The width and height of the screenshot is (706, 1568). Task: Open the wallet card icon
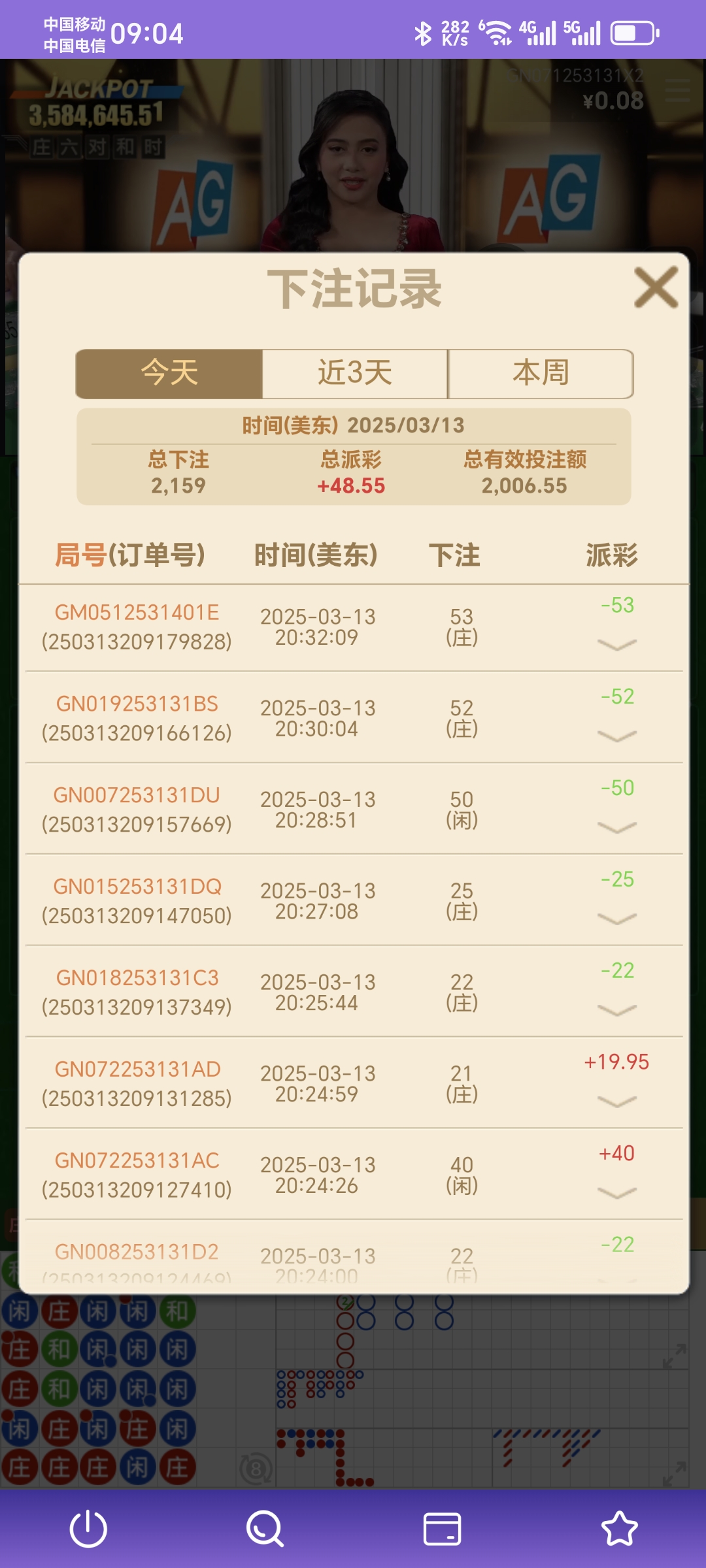pyautogui.click(x=442, y=1529)
